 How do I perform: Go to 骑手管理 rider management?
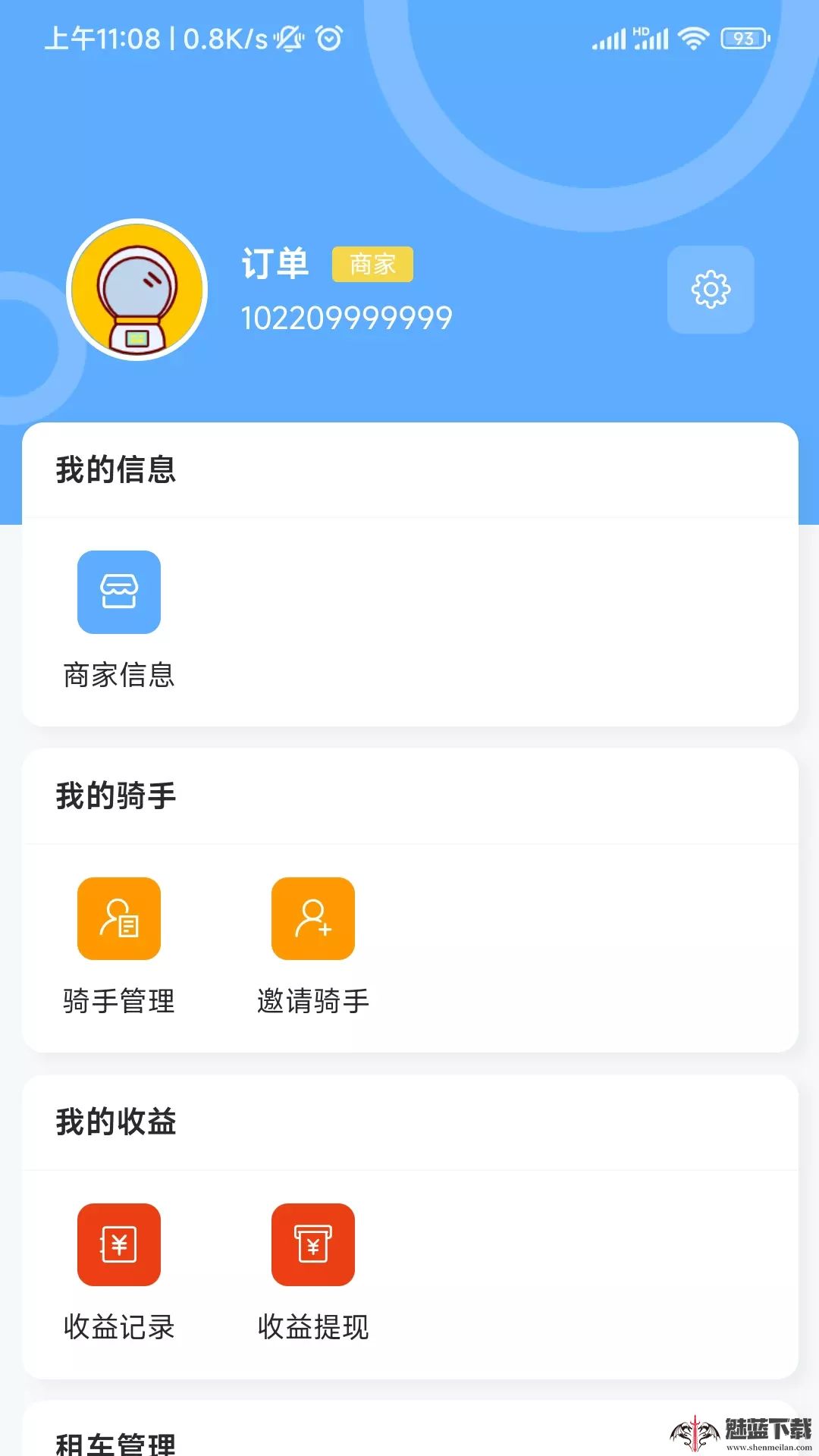tap(119, 918)
